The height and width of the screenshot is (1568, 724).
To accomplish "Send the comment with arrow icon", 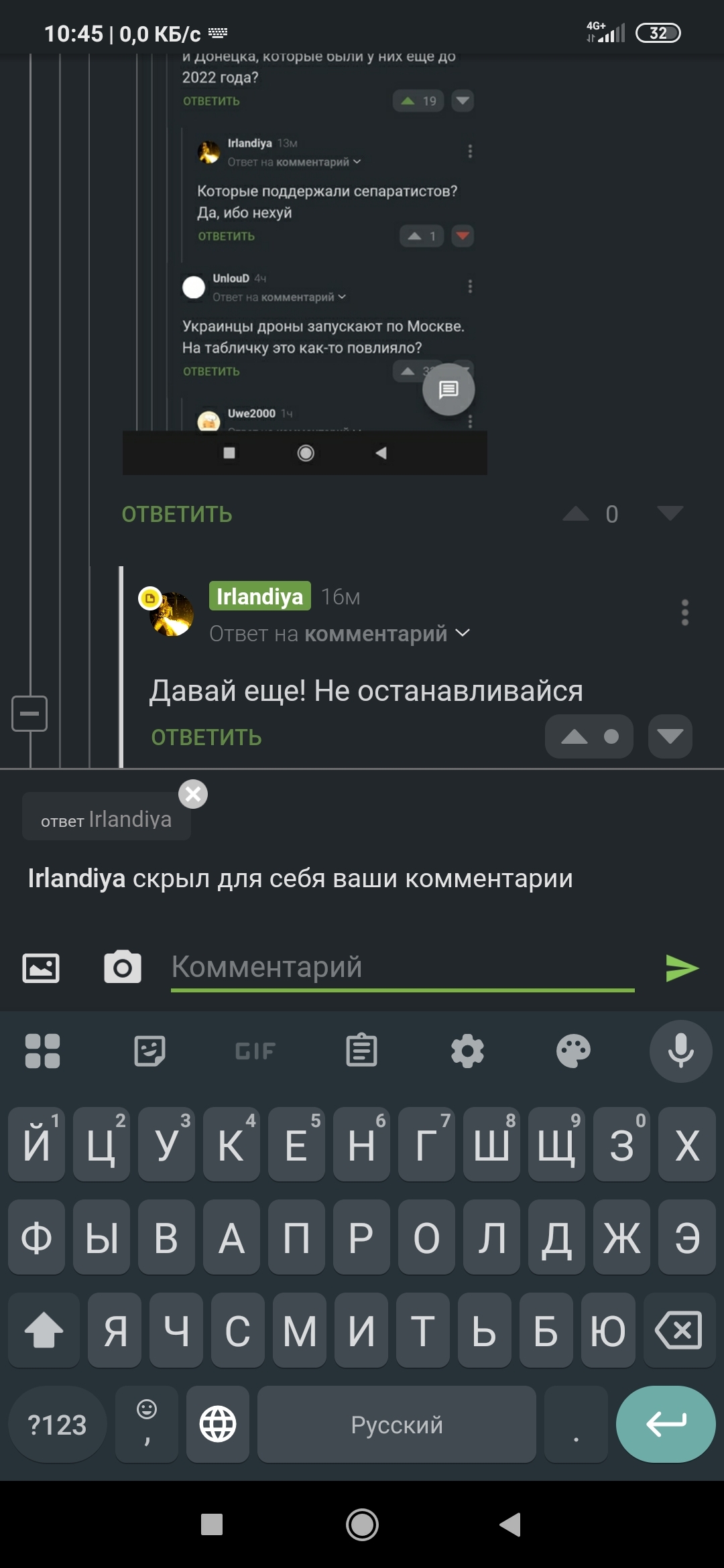I will (x=682, y=968).
